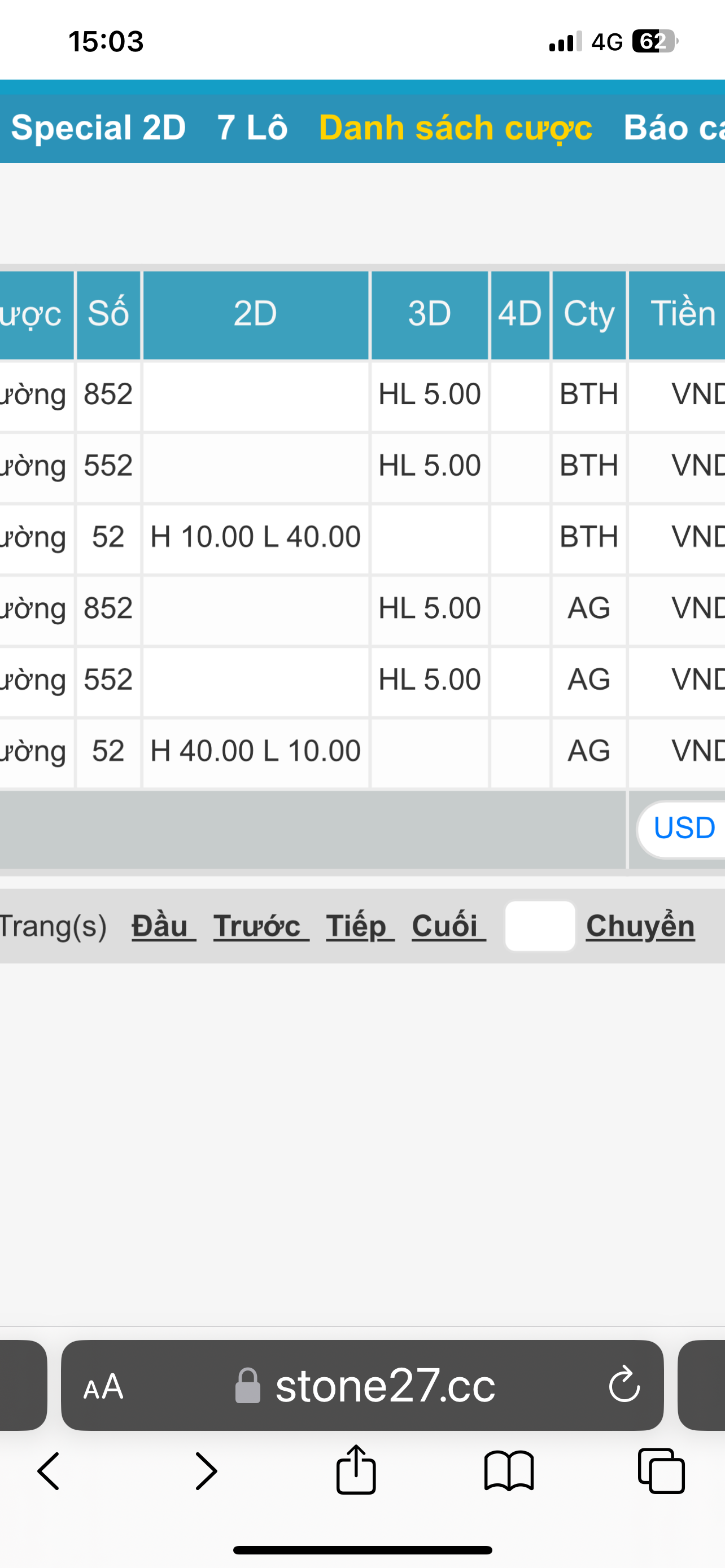
Task: Switch to the Special 2D tab
Action: click(x=99, y=127)
